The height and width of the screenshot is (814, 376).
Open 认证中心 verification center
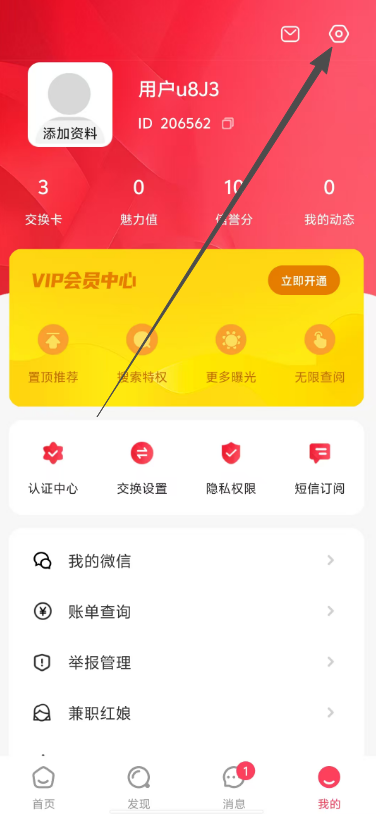point(52,468)
